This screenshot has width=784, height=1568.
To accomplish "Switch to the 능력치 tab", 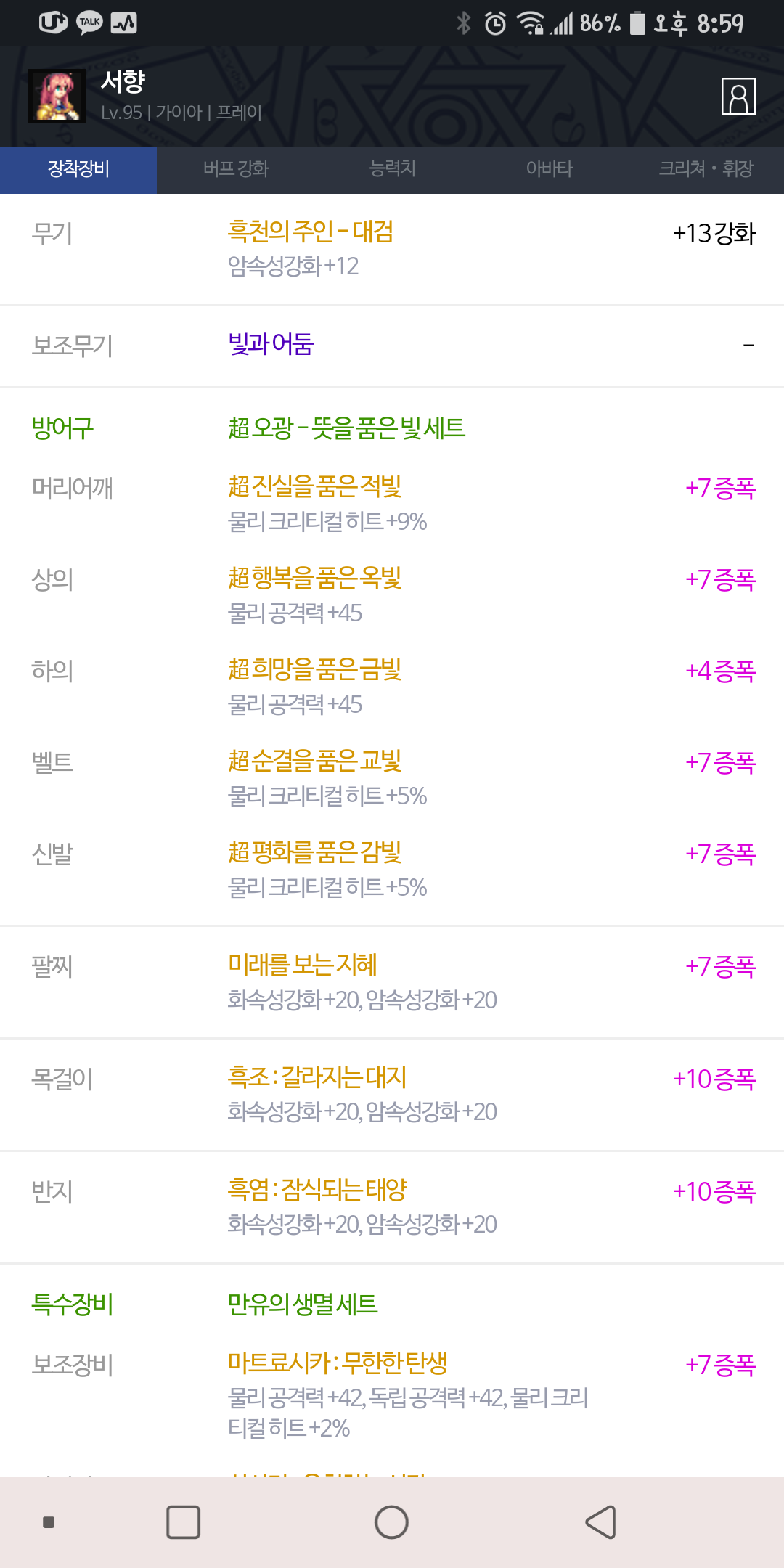I will coord(392,169).
